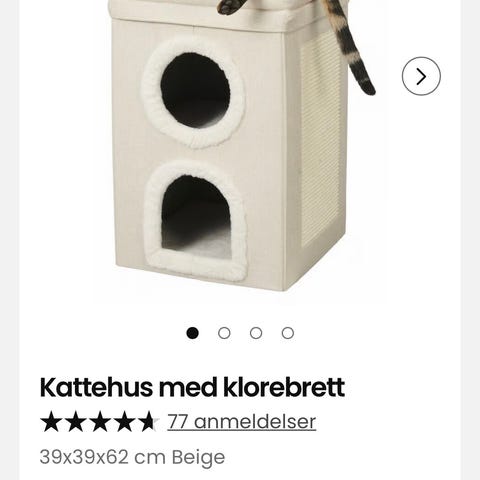Open the 77 anmeldelser reviews link
Viewport: 480px width, 480px height.
click(x=242, y=421)
